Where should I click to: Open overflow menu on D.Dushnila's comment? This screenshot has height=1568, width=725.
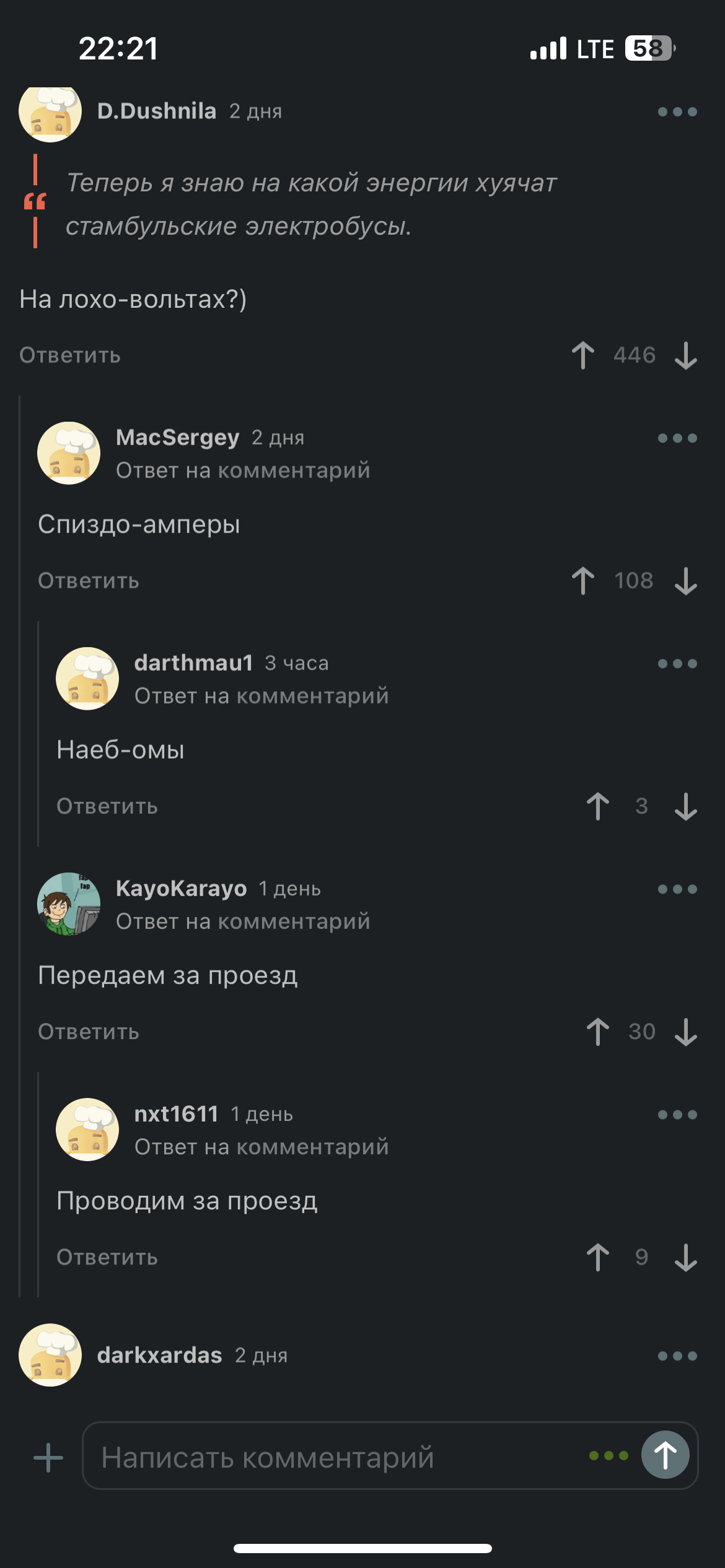pos(677,112)
